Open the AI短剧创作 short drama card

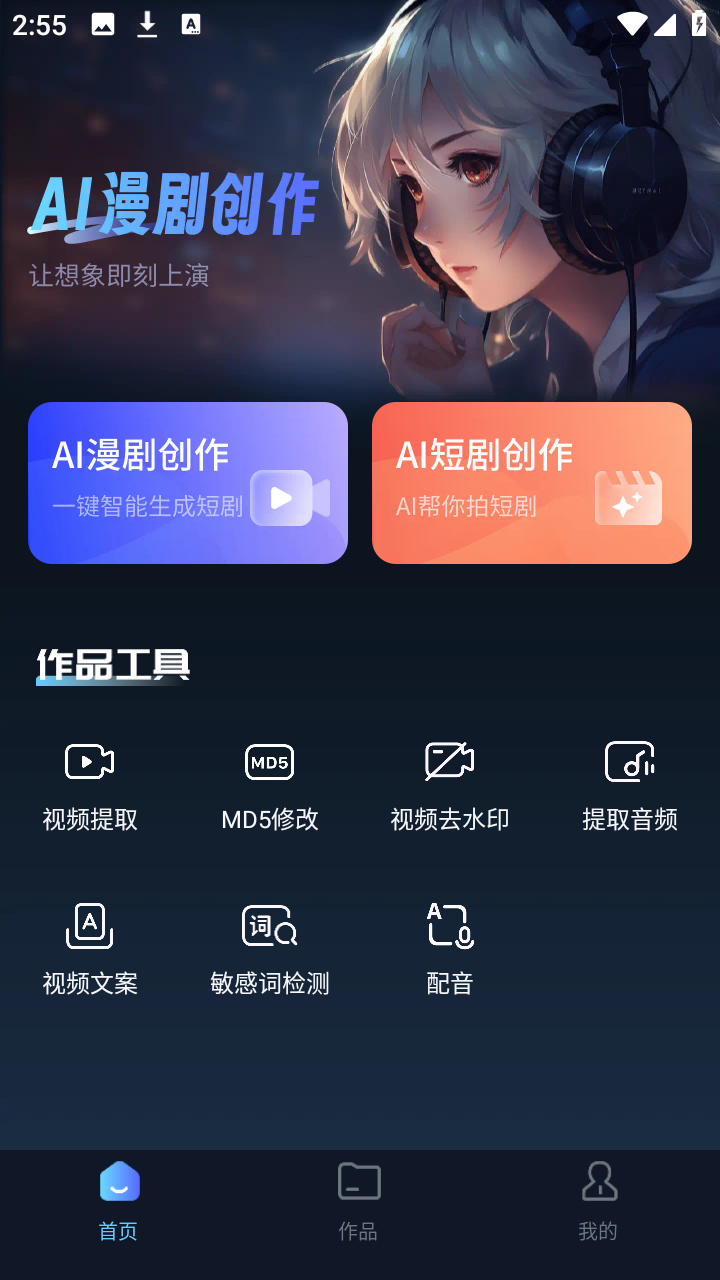(x=531, y=482)
